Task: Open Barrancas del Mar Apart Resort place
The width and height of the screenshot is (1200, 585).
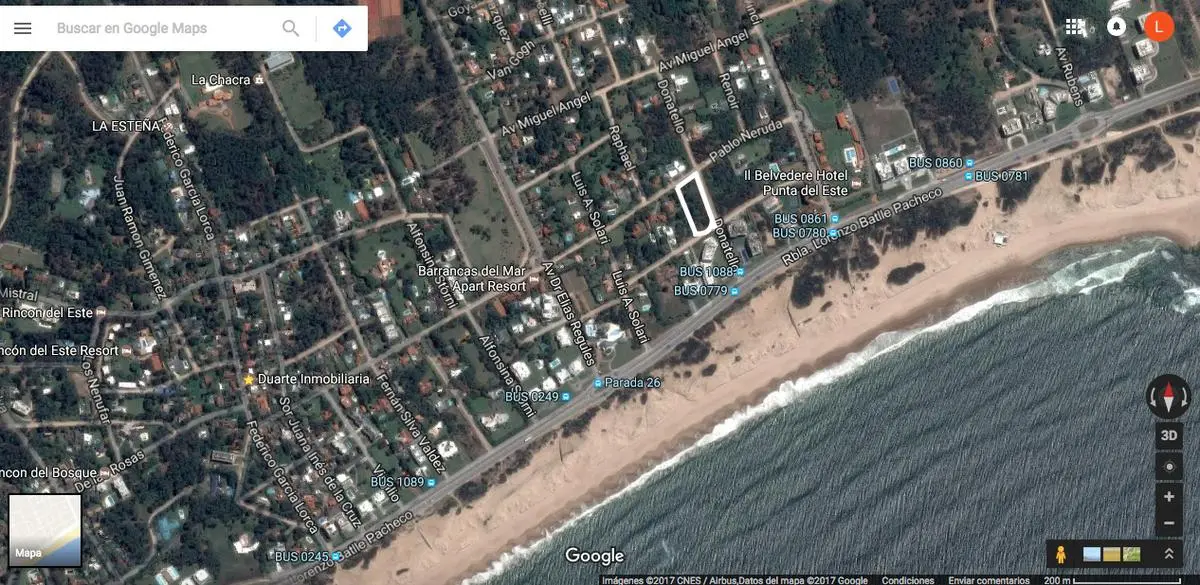Action: tap(471, 278)
